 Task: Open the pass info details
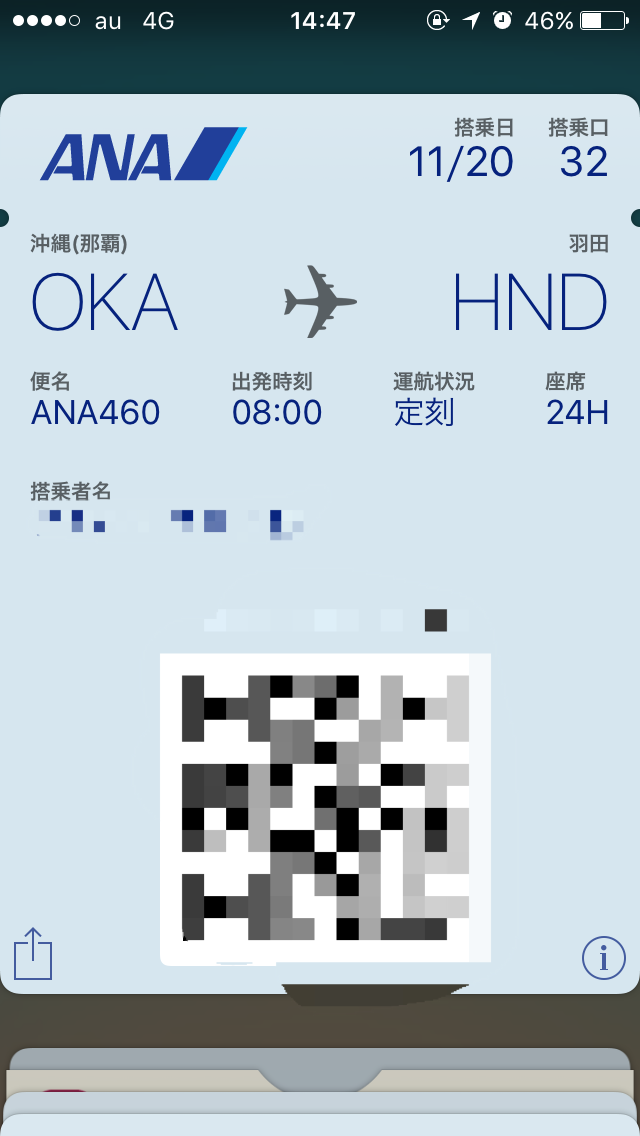[x=603, y=958]
